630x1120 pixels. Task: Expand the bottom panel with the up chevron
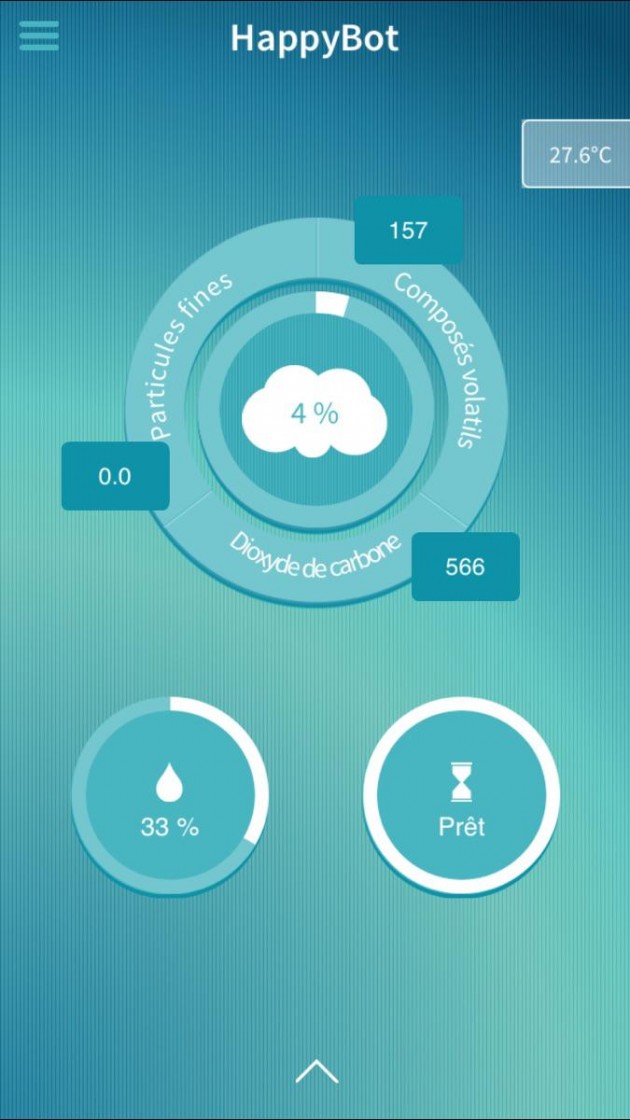(x=316, y=1071)
